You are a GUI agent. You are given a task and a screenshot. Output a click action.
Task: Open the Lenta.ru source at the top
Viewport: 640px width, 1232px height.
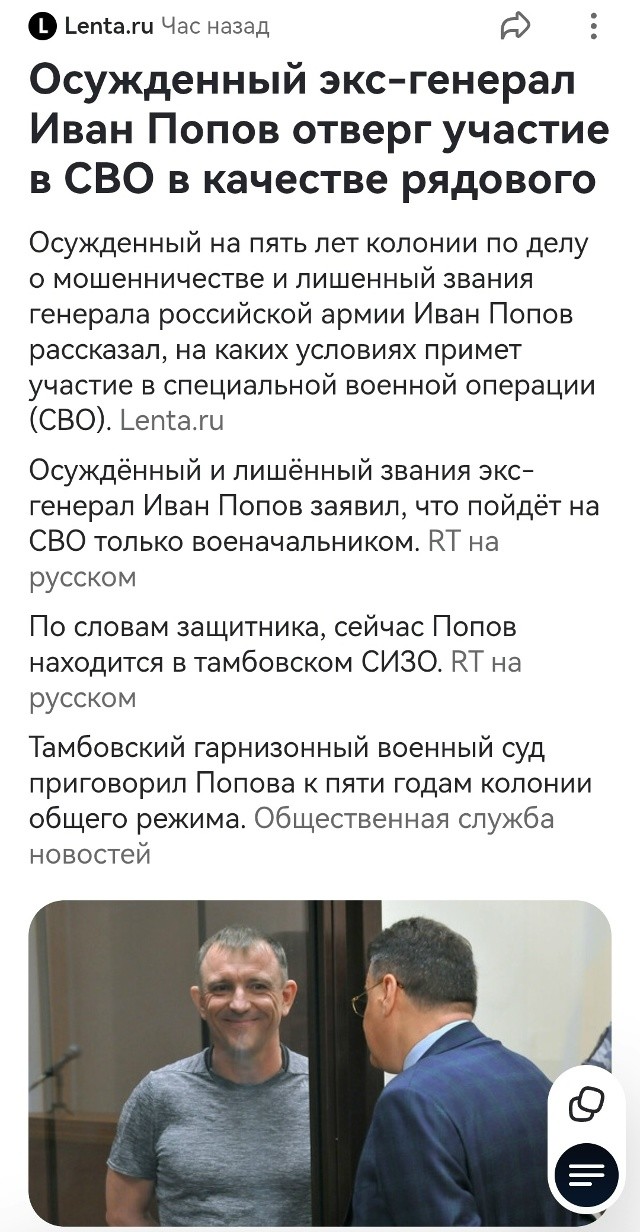pos(92,27)
